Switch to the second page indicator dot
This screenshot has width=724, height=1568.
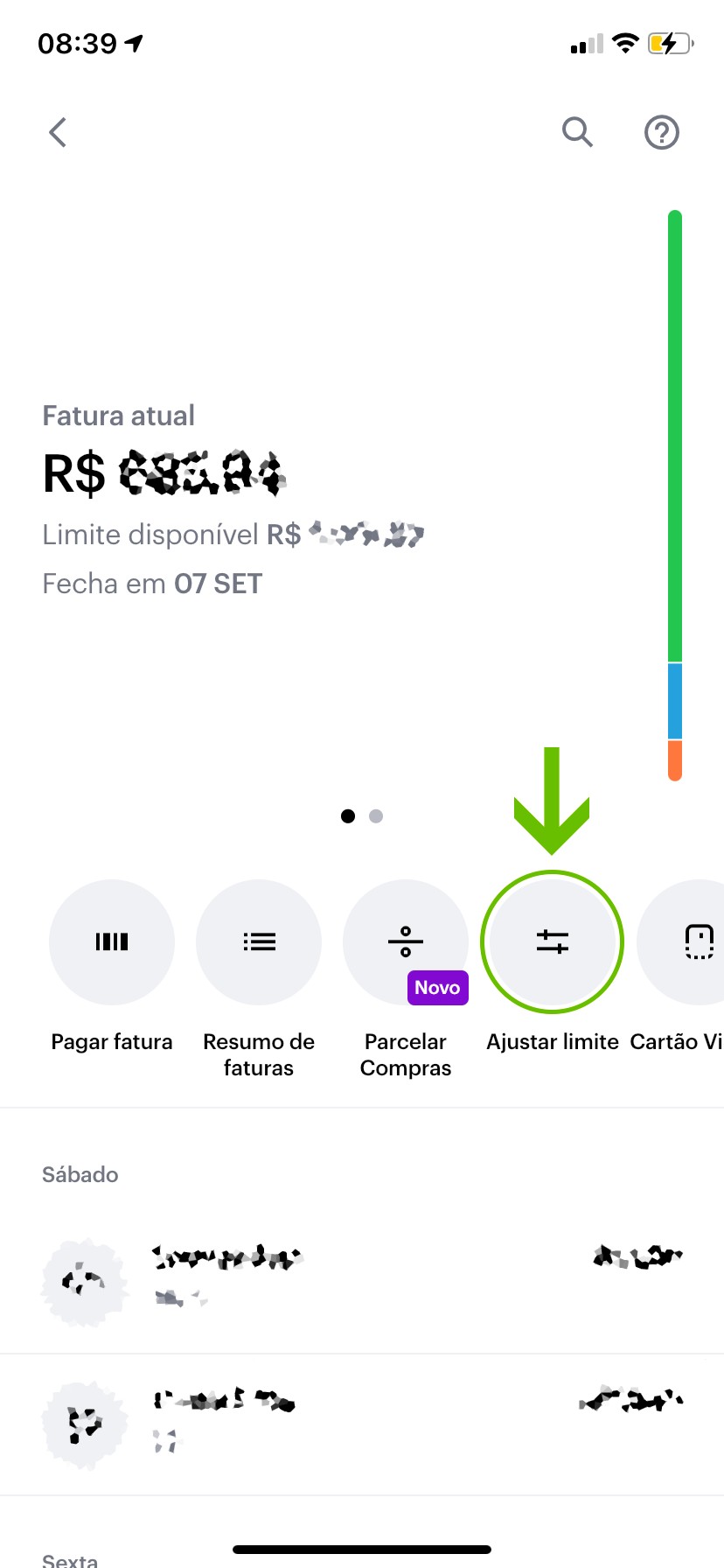[x=376, y=816]
